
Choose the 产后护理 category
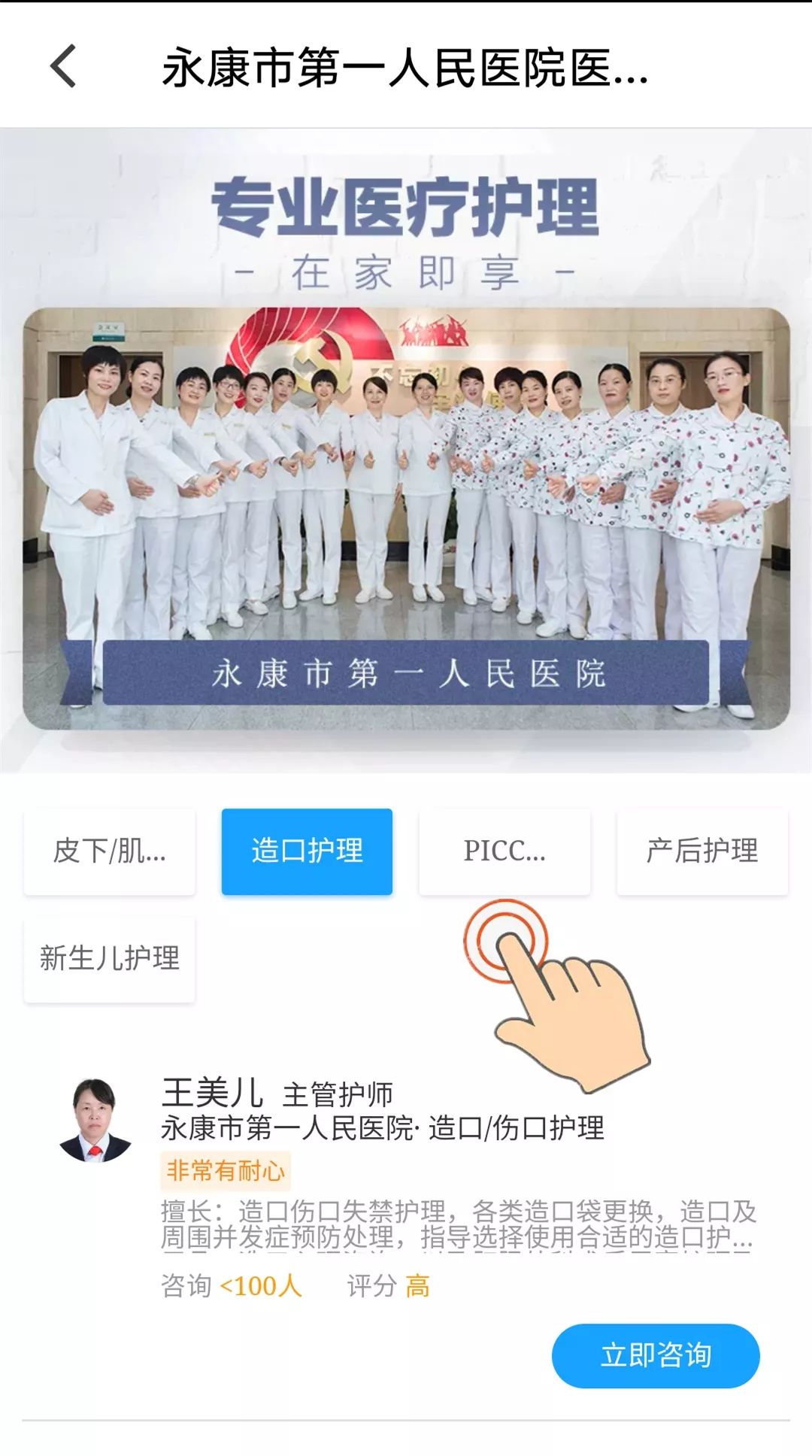click(x=702, y=851)
